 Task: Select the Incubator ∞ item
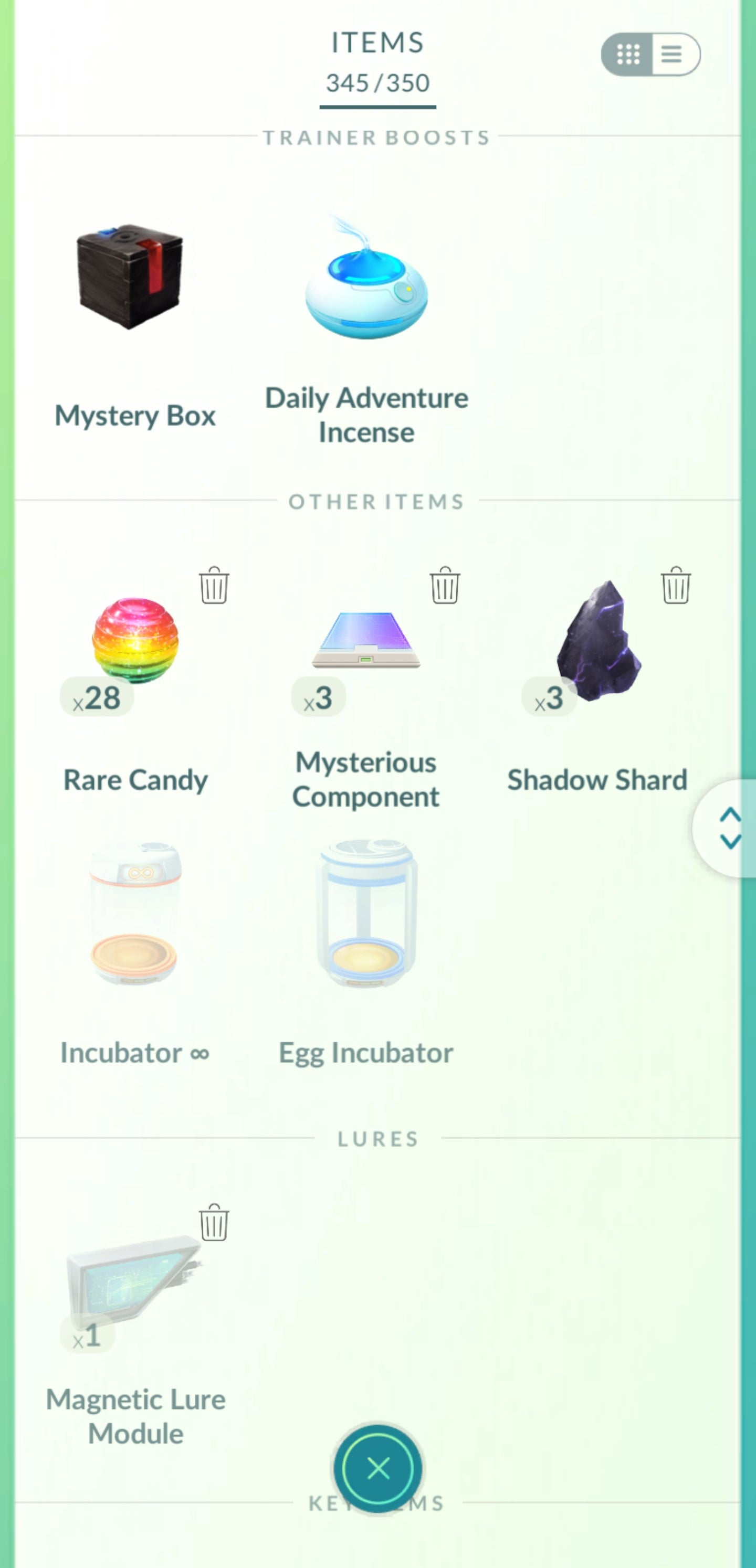click(135, 913)
